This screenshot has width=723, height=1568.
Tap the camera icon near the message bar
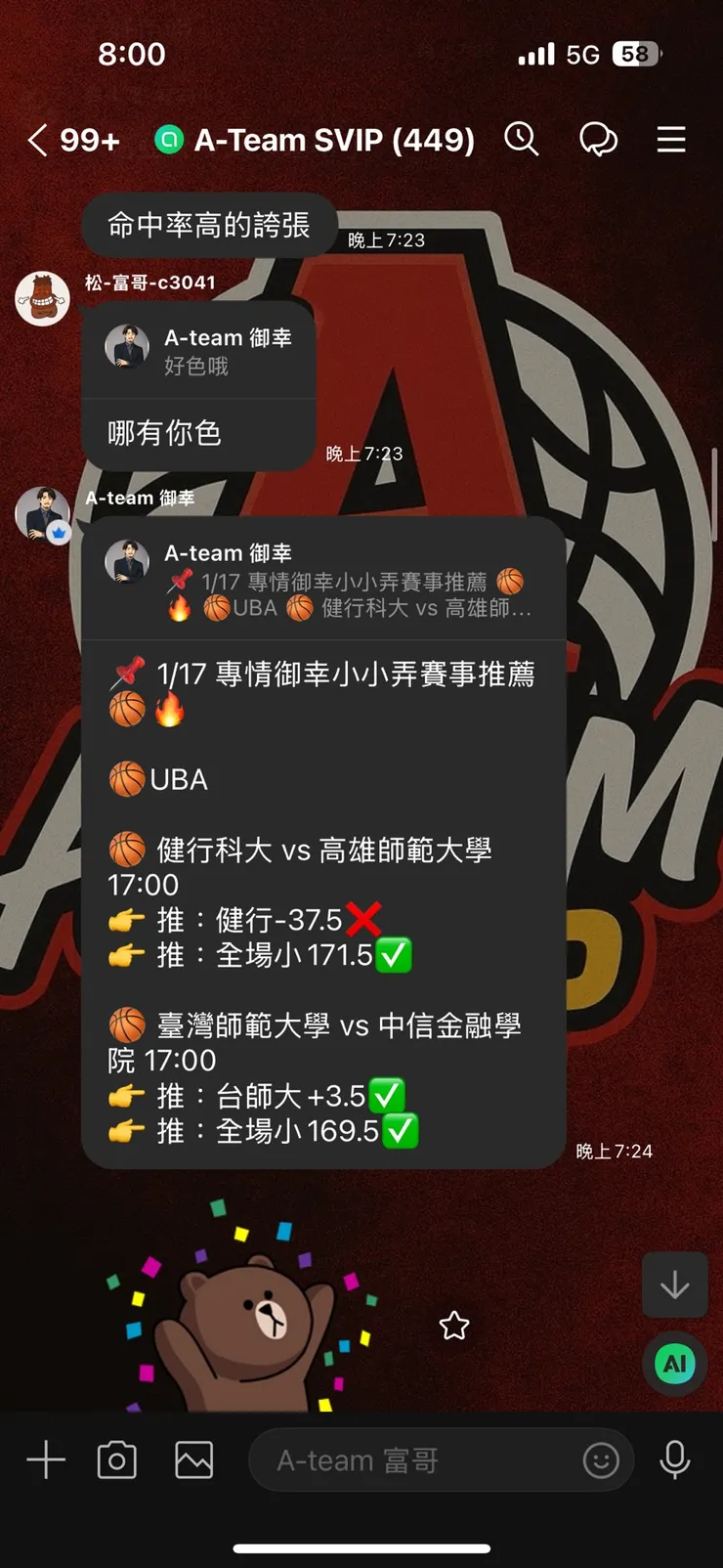pyautogui.click(x=116, y=1459)
